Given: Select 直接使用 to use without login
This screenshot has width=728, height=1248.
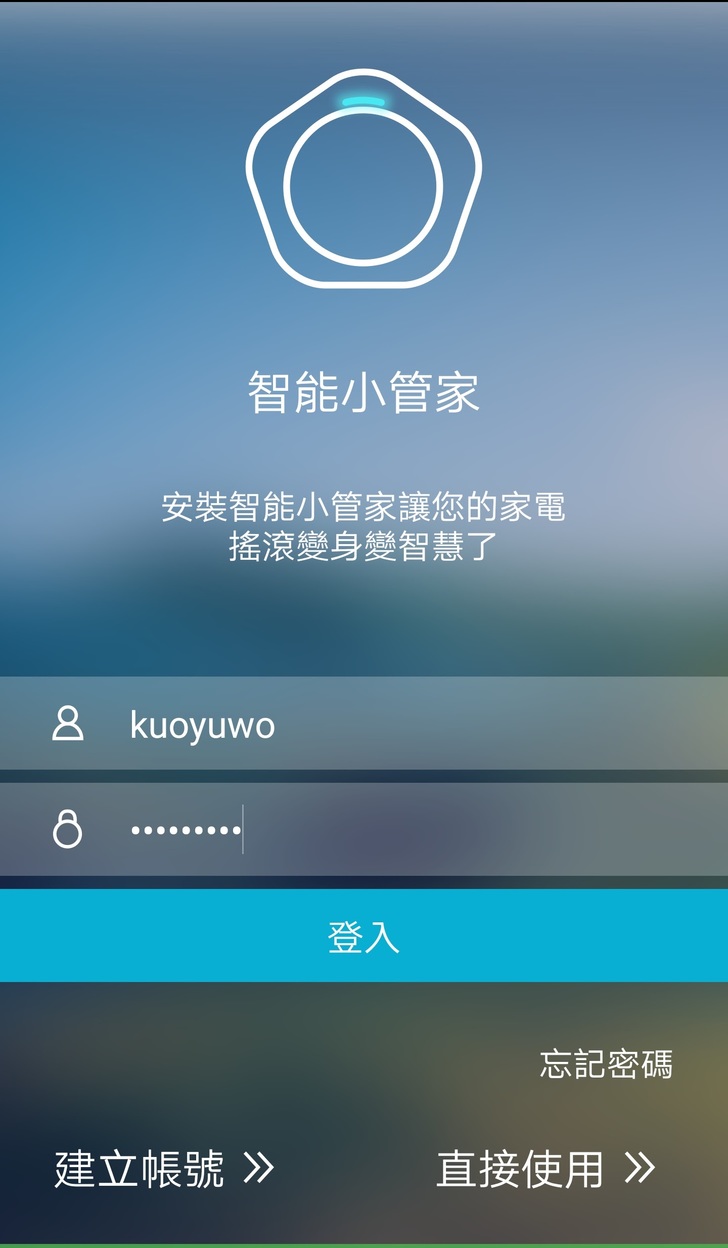Looking at the screenshot, I should click(x=545, y=1168).
